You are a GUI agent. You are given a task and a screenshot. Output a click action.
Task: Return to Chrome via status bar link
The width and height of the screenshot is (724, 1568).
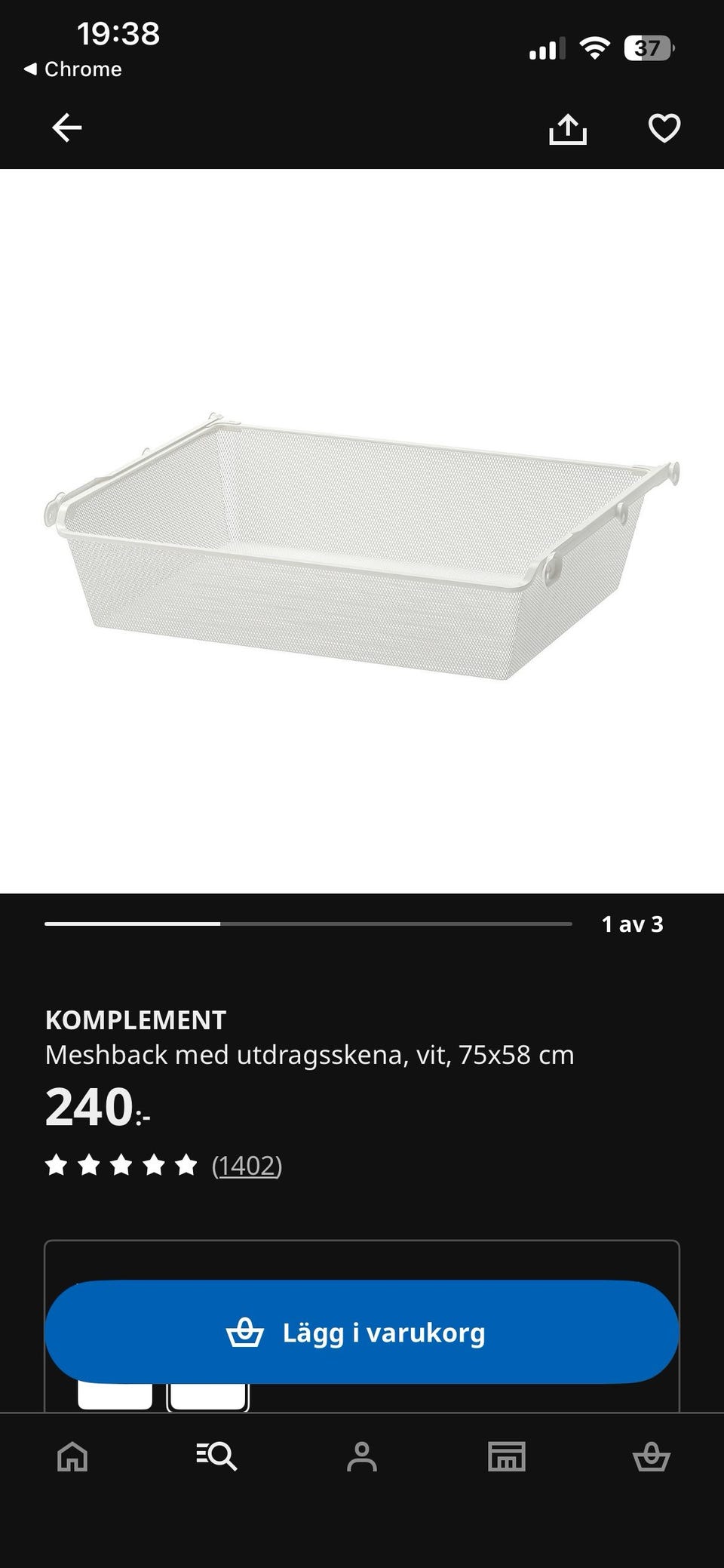[x=73, y=69]
